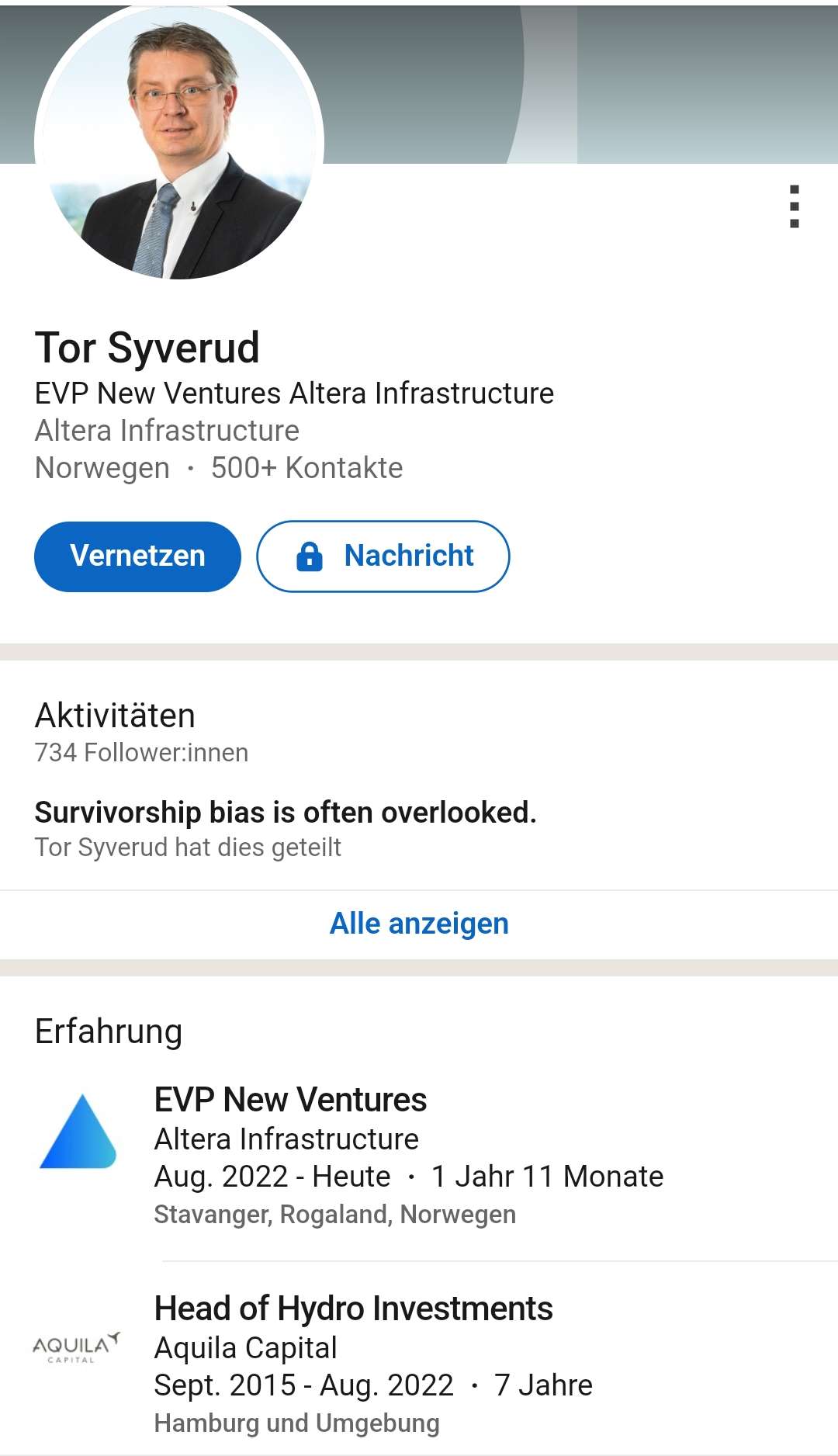Show all activities via Alle anzeigen
The image size is (838, 1456).
click(419, 924)
